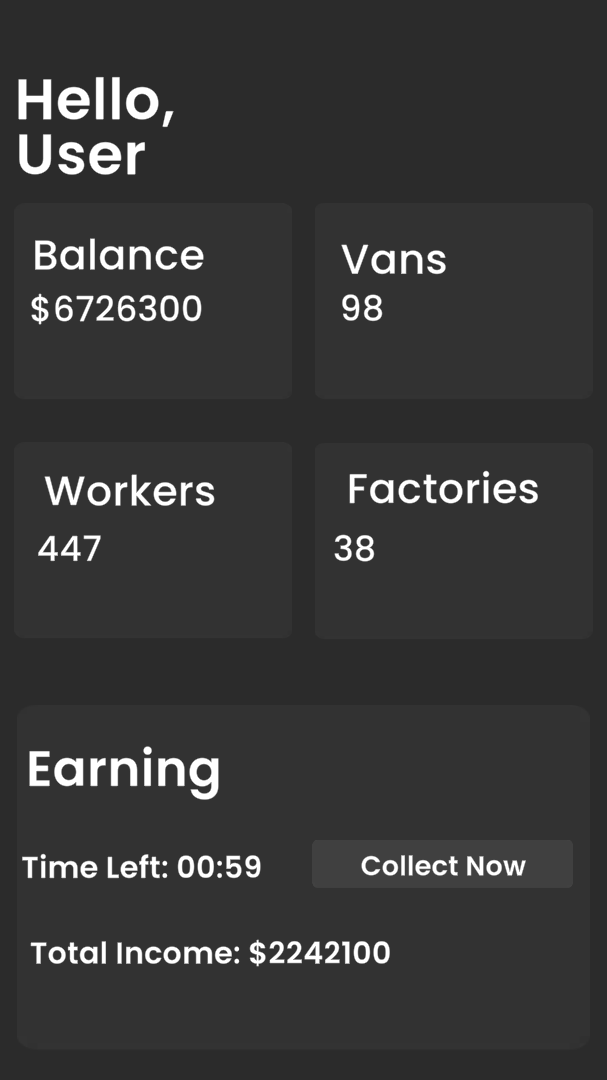This screenshot has height=1080, width=607.
Task: Open the Workers card
Action: pyautogui.click(x=153, y=539)
